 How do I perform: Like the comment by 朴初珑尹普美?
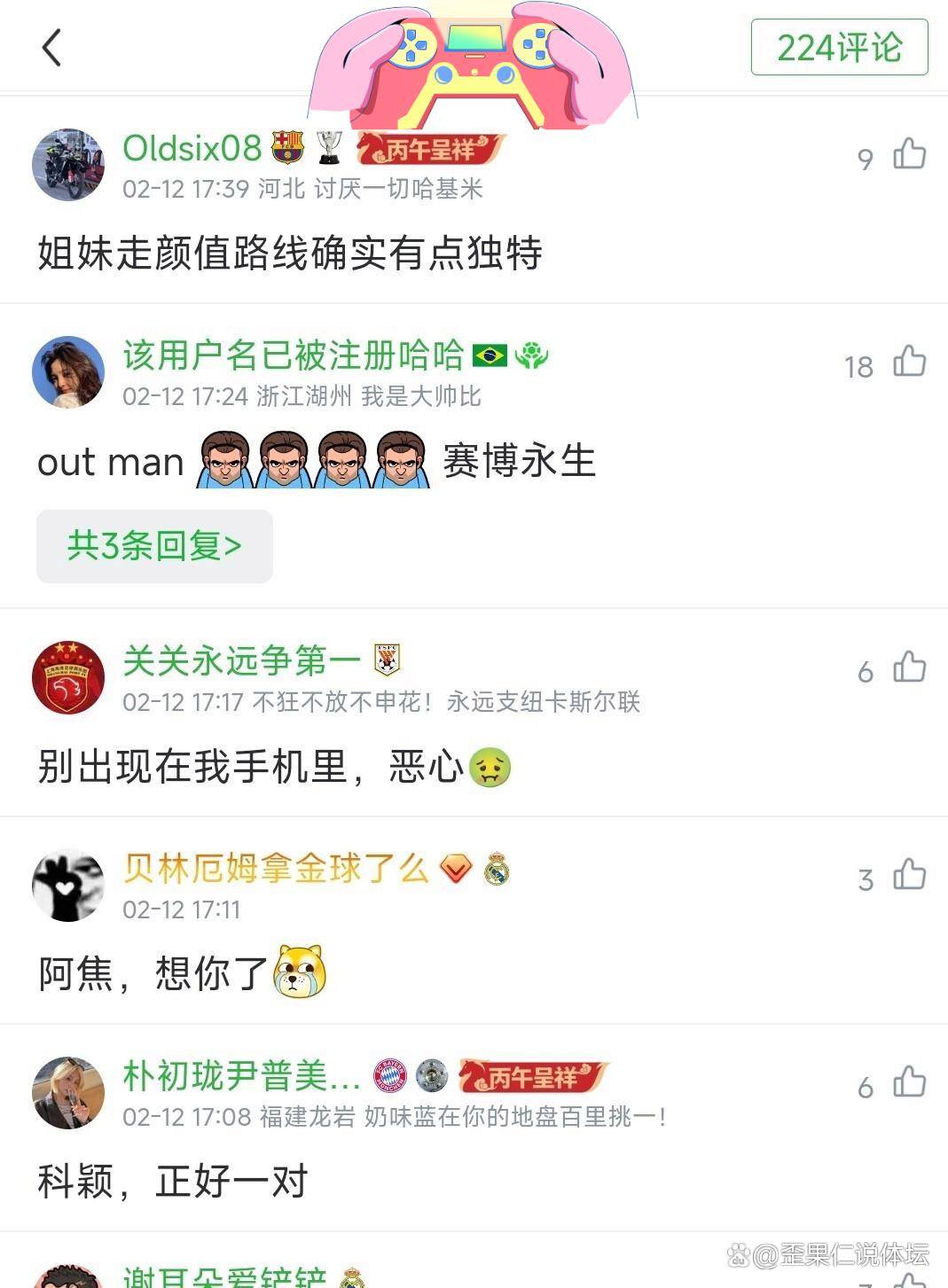tap(909, 1082)
